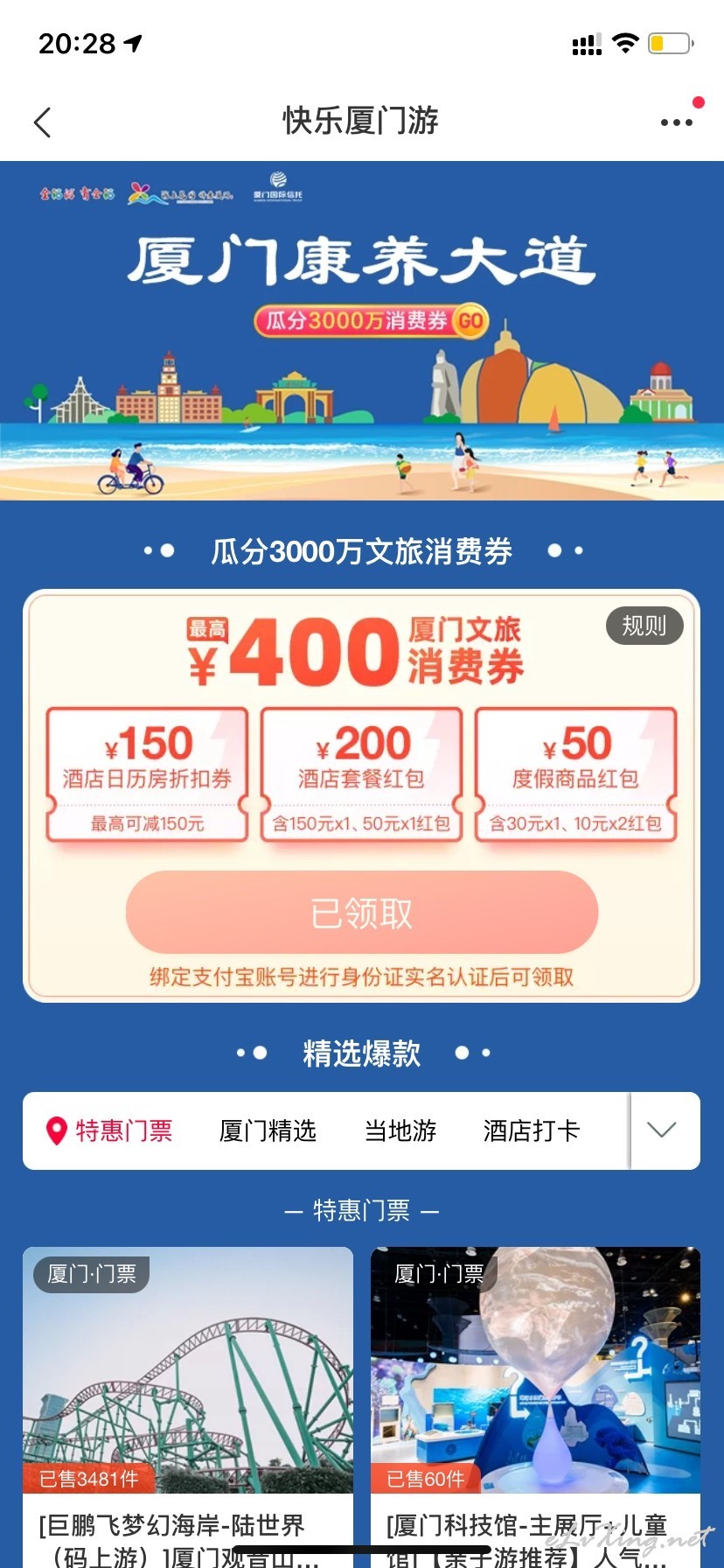Image resolution: width=724 pixels, height=1568 pixels.
Task: Open the three-dot more menu
Action: click(x=677, y=122)
